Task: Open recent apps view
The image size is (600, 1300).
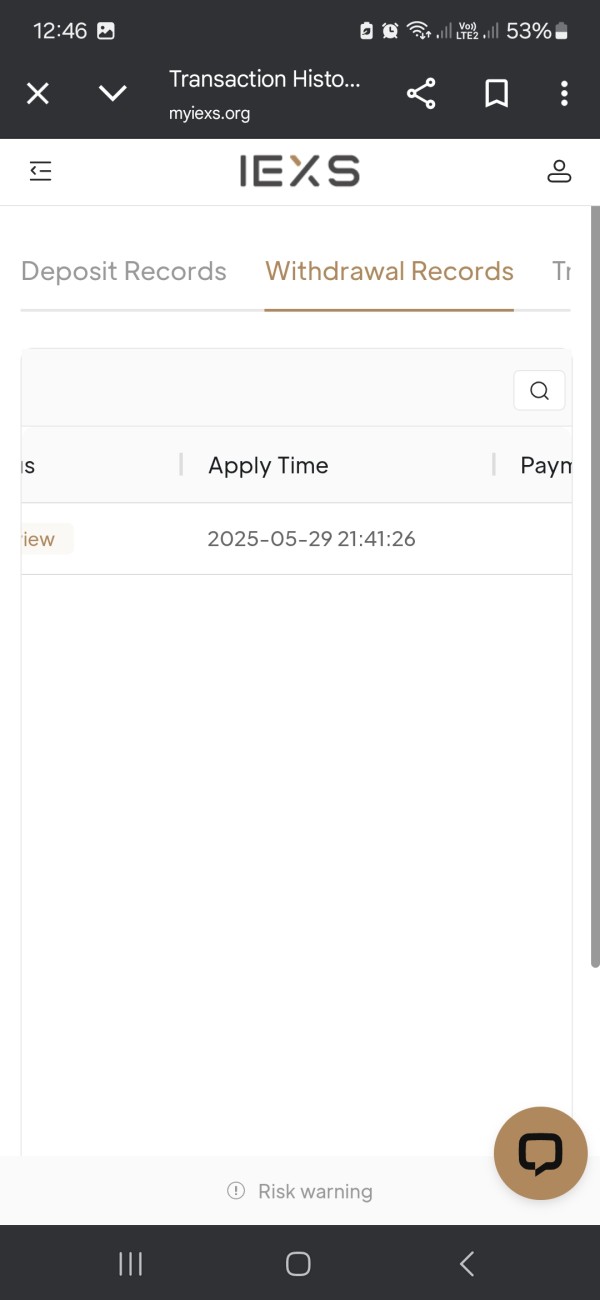Action: pyautogui.click(x=130, y=1263)
